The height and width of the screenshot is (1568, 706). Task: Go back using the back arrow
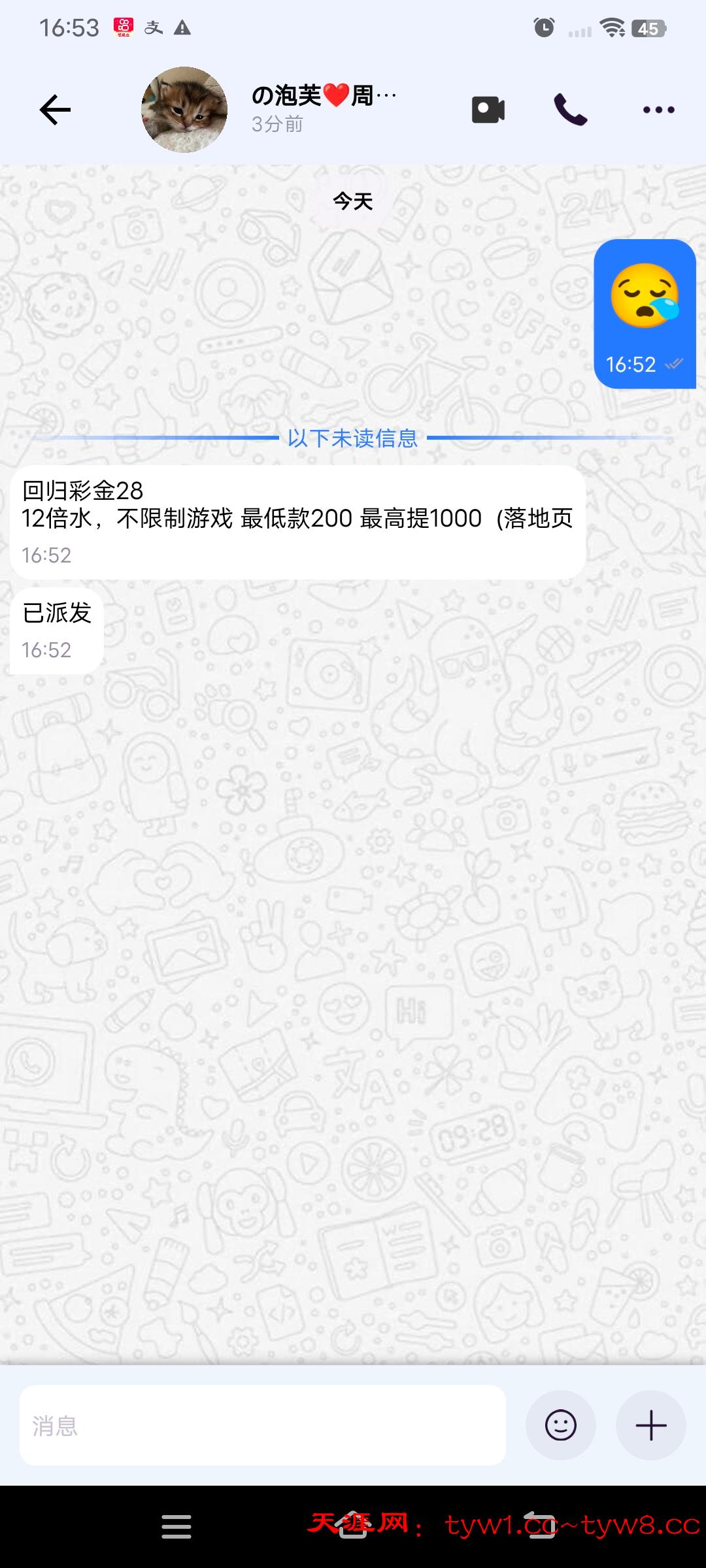click(55, 108)
